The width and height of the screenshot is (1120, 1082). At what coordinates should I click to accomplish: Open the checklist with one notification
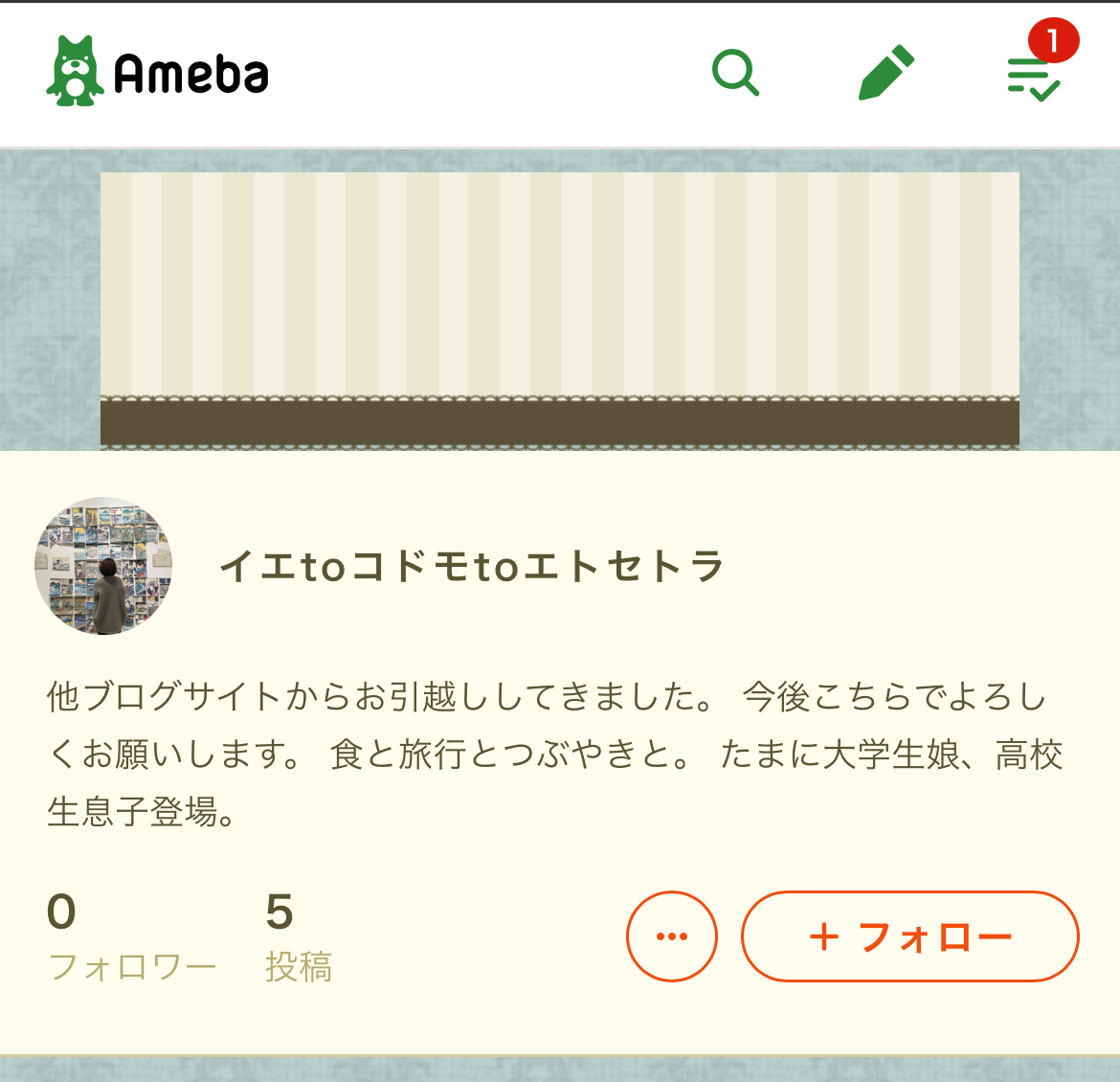(x=1034, y=77)
